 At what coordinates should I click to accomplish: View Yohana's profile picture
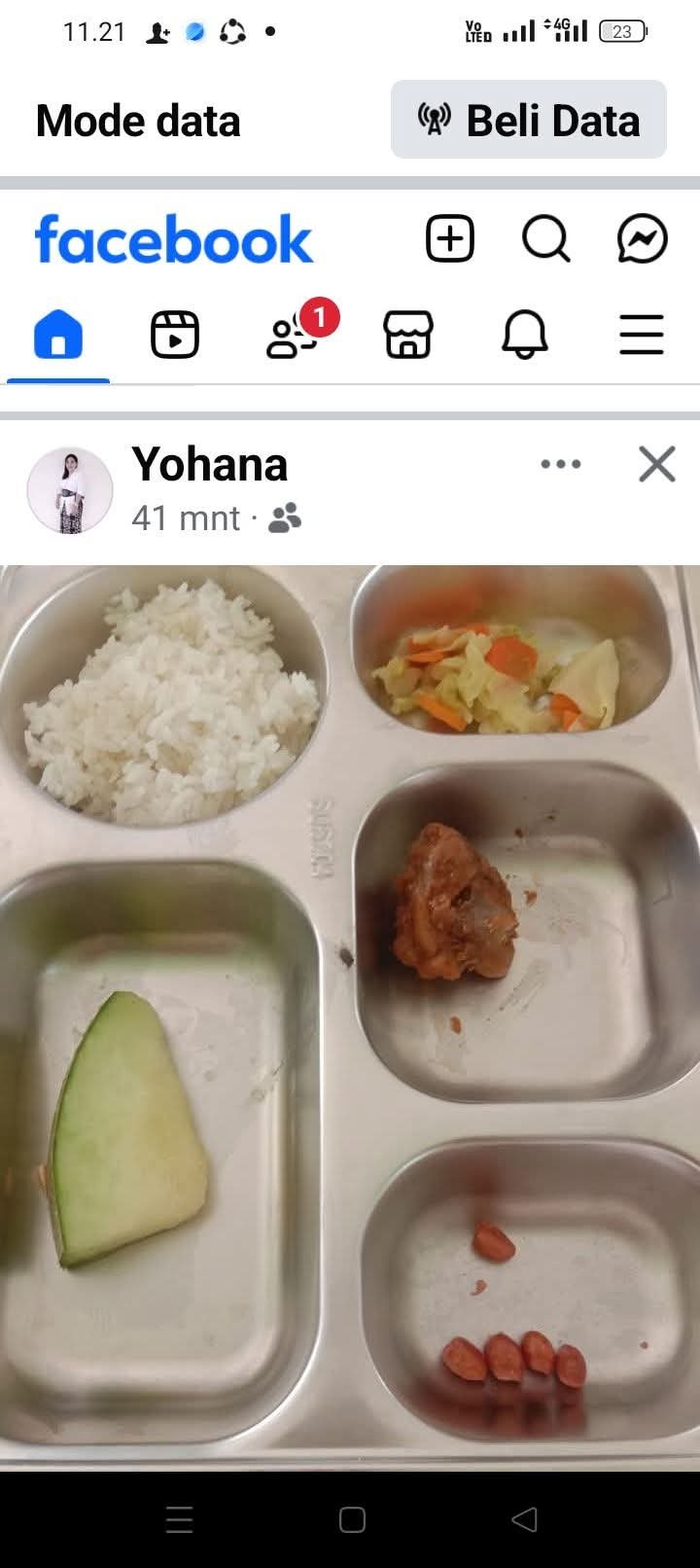(69, 490)
